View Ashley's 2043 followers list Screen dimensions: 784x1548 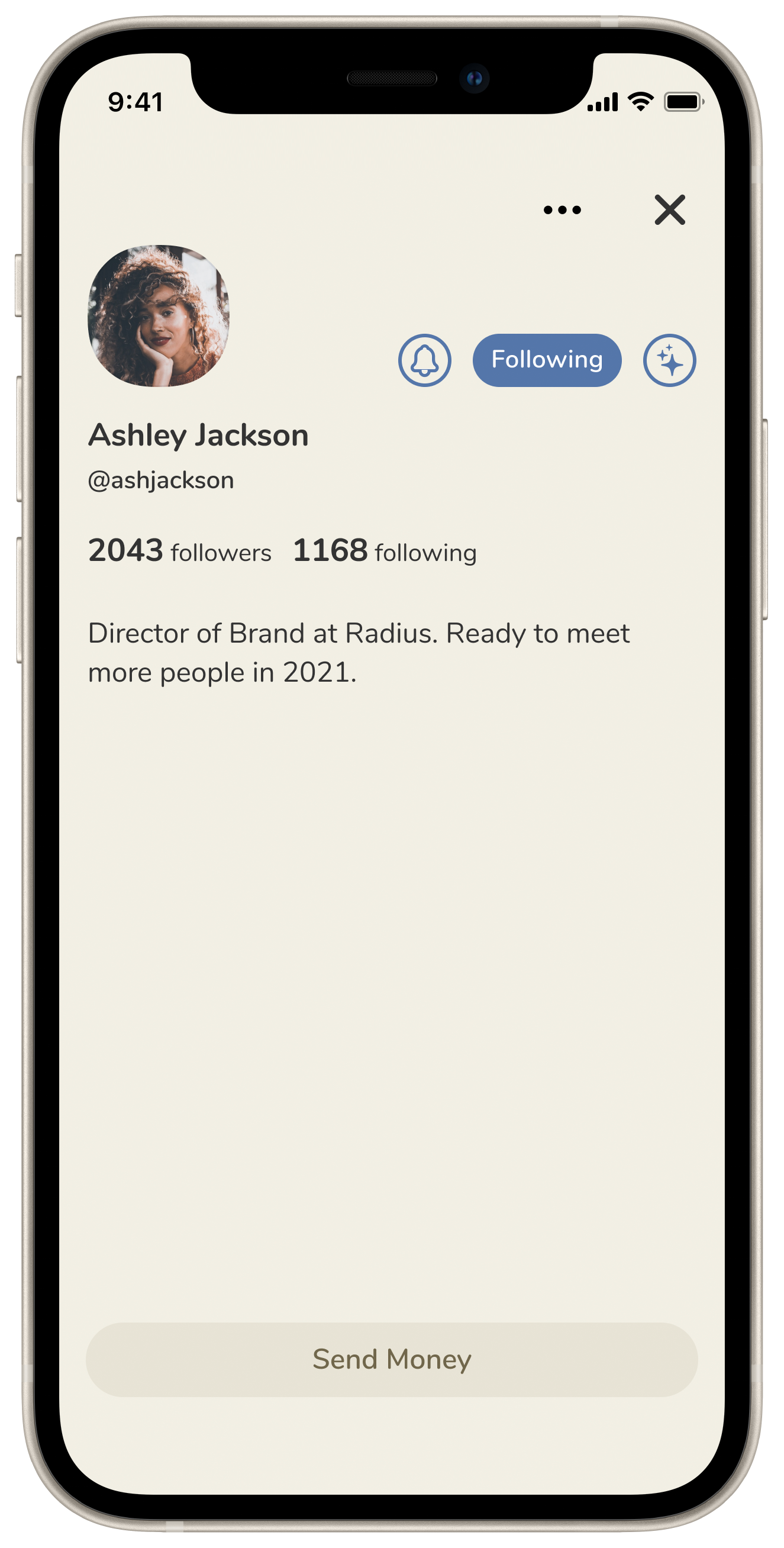[x=179, y=550]
